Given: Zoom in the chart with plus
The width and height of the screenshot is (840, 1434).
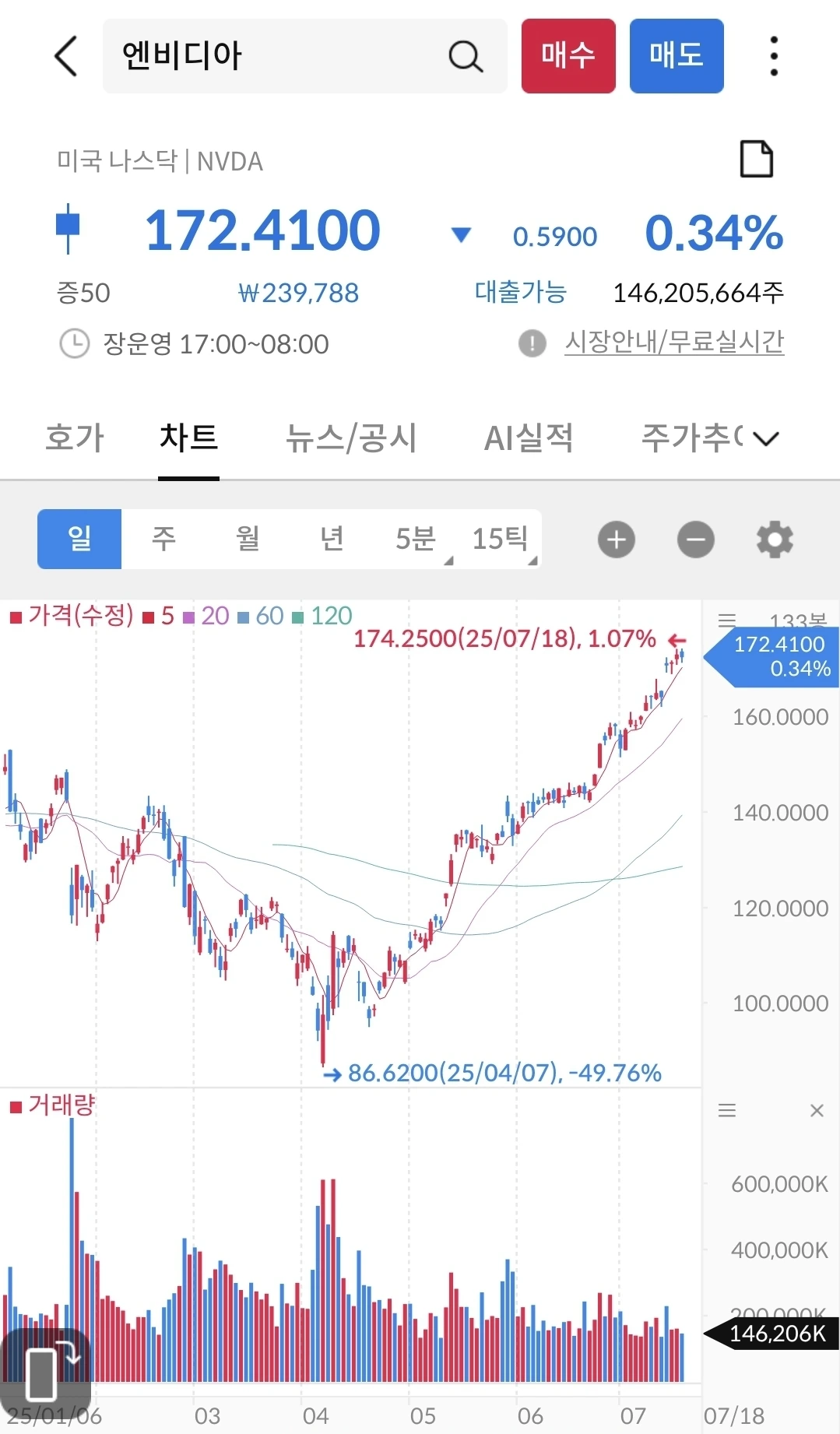Looking at the screenshot, I should click(617, 540).
